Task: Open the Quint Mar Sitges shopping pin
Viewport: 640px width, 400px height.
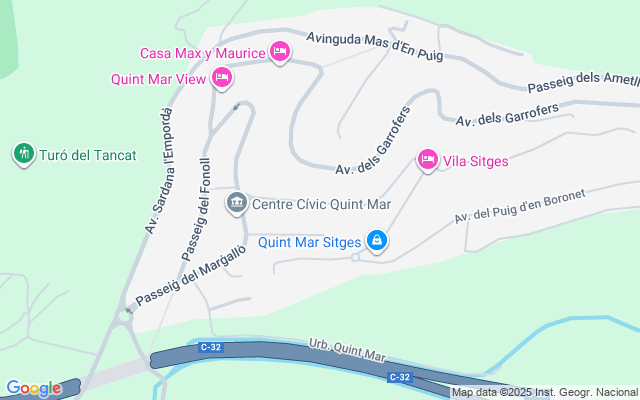Action: click(377, 241)
